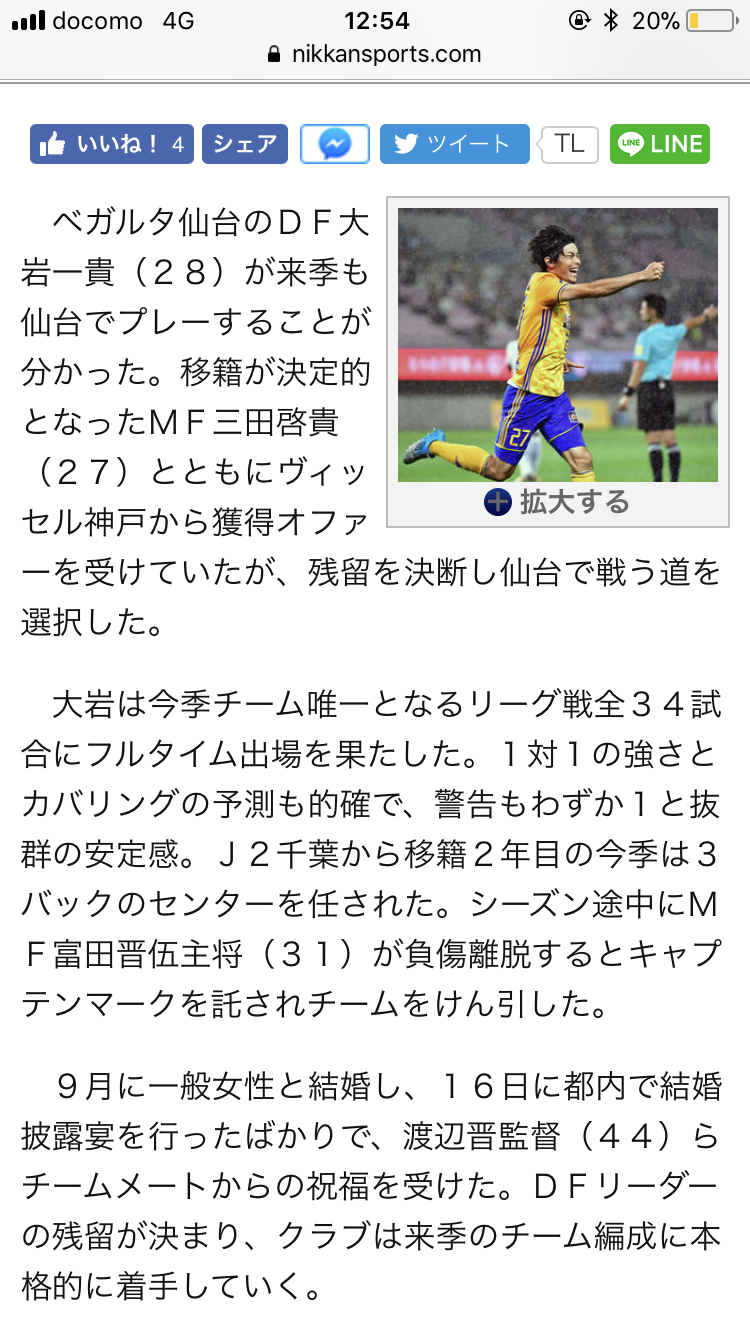Like the article with いいね! button
750x1334 pixels.
[112, 144]
